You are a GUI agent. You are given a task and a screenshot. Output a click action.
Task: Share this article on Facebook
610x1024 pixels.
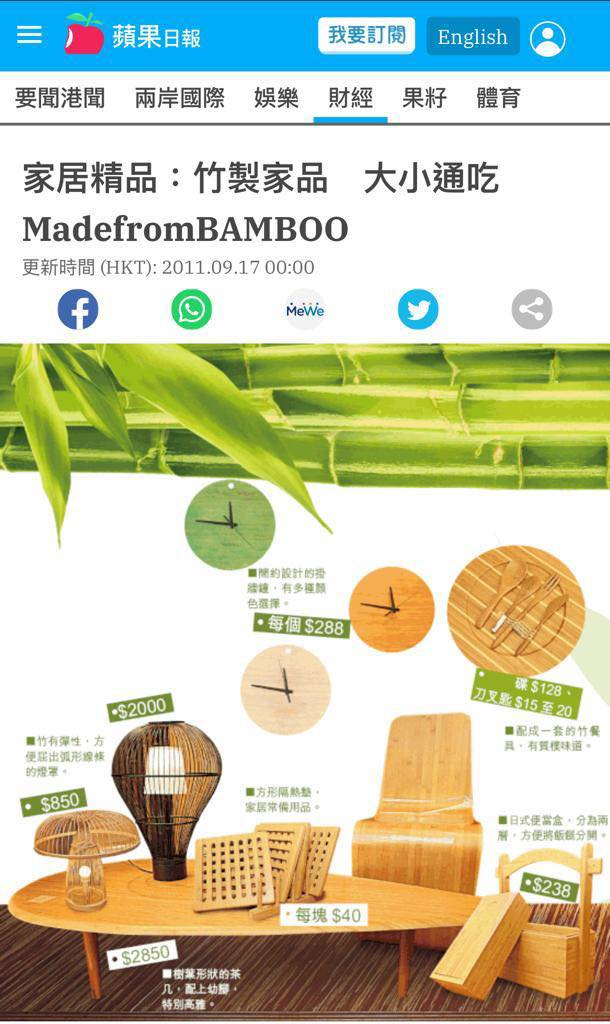[78, 310]
